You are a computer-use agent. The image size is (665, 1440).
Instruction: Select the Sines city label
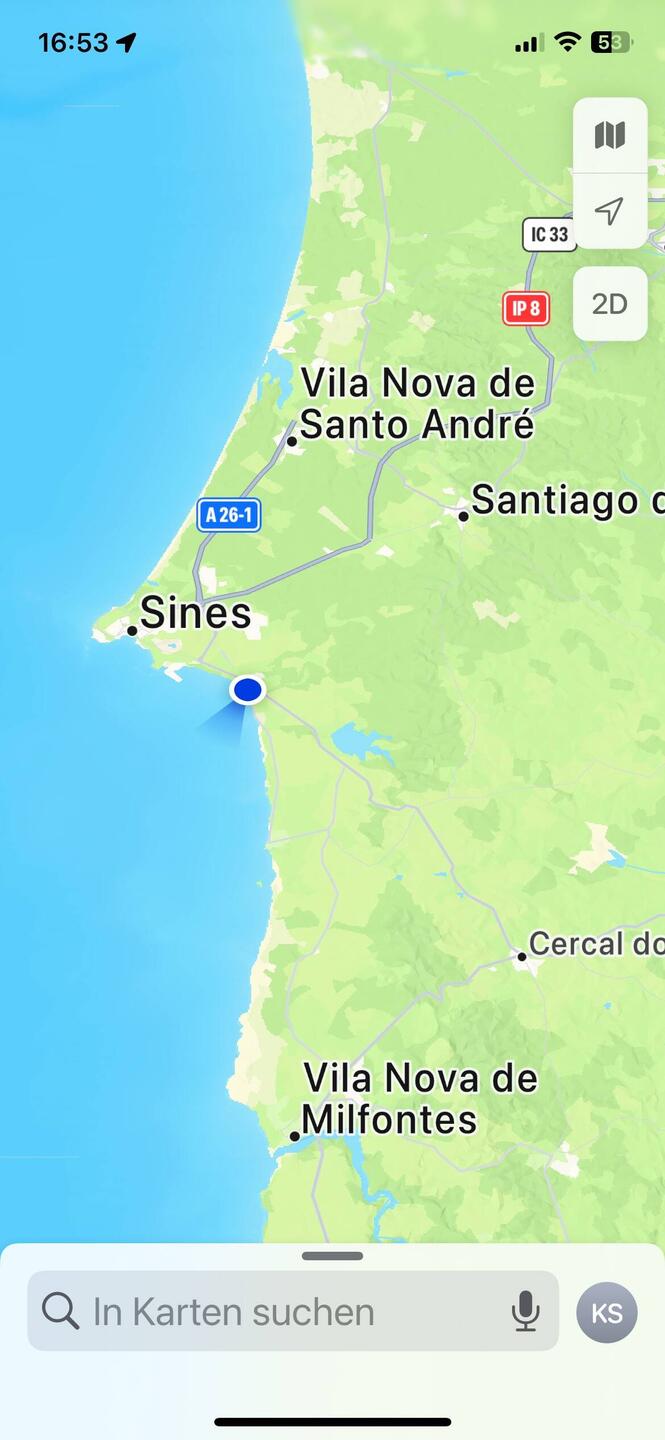(x=194, y=613)
